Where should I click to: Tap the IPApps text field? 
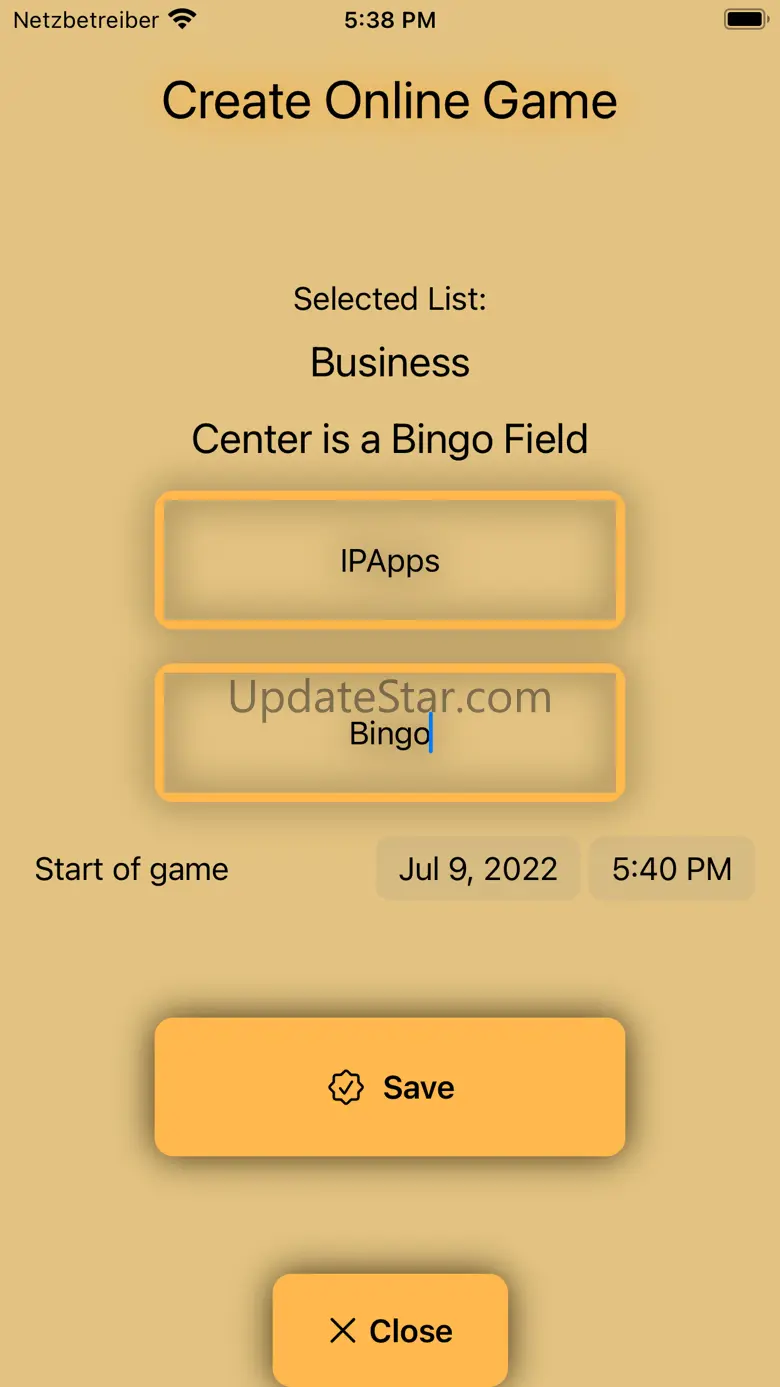(390, 560)
